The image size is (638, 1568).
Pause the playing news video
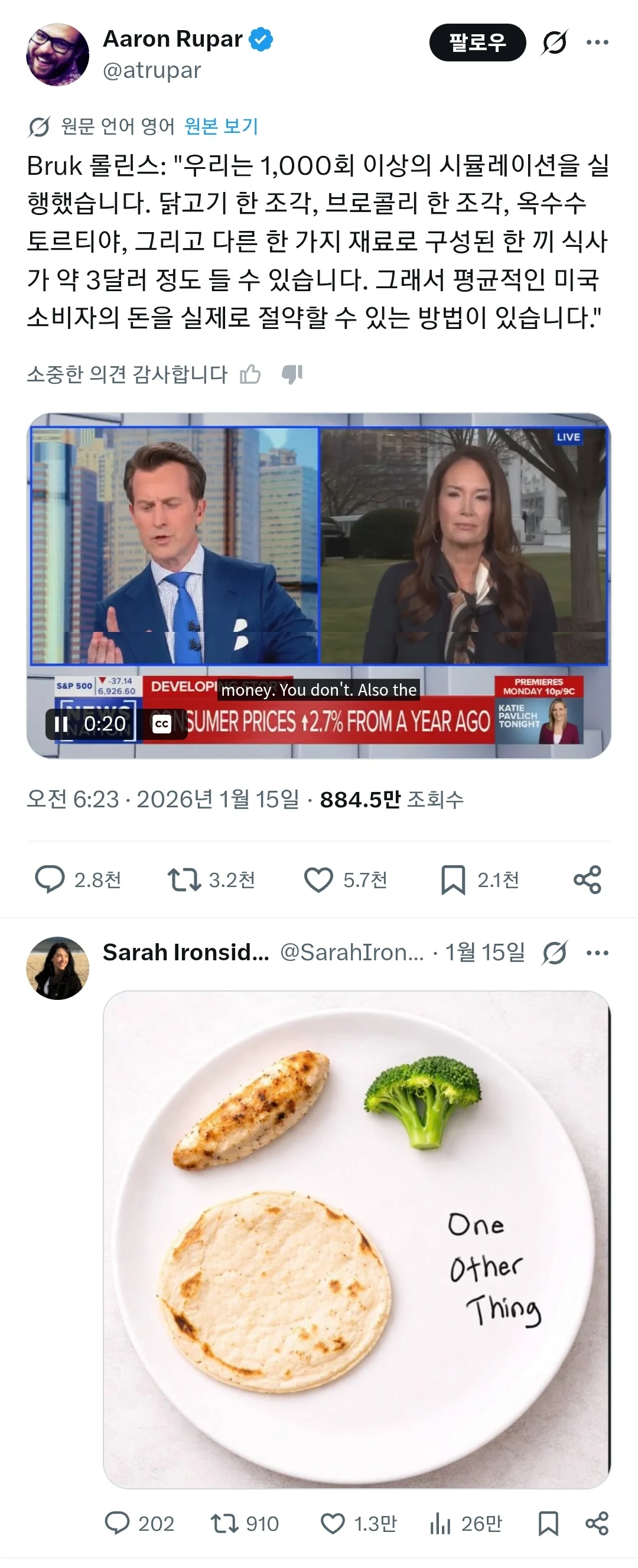[x=63, y=724]
